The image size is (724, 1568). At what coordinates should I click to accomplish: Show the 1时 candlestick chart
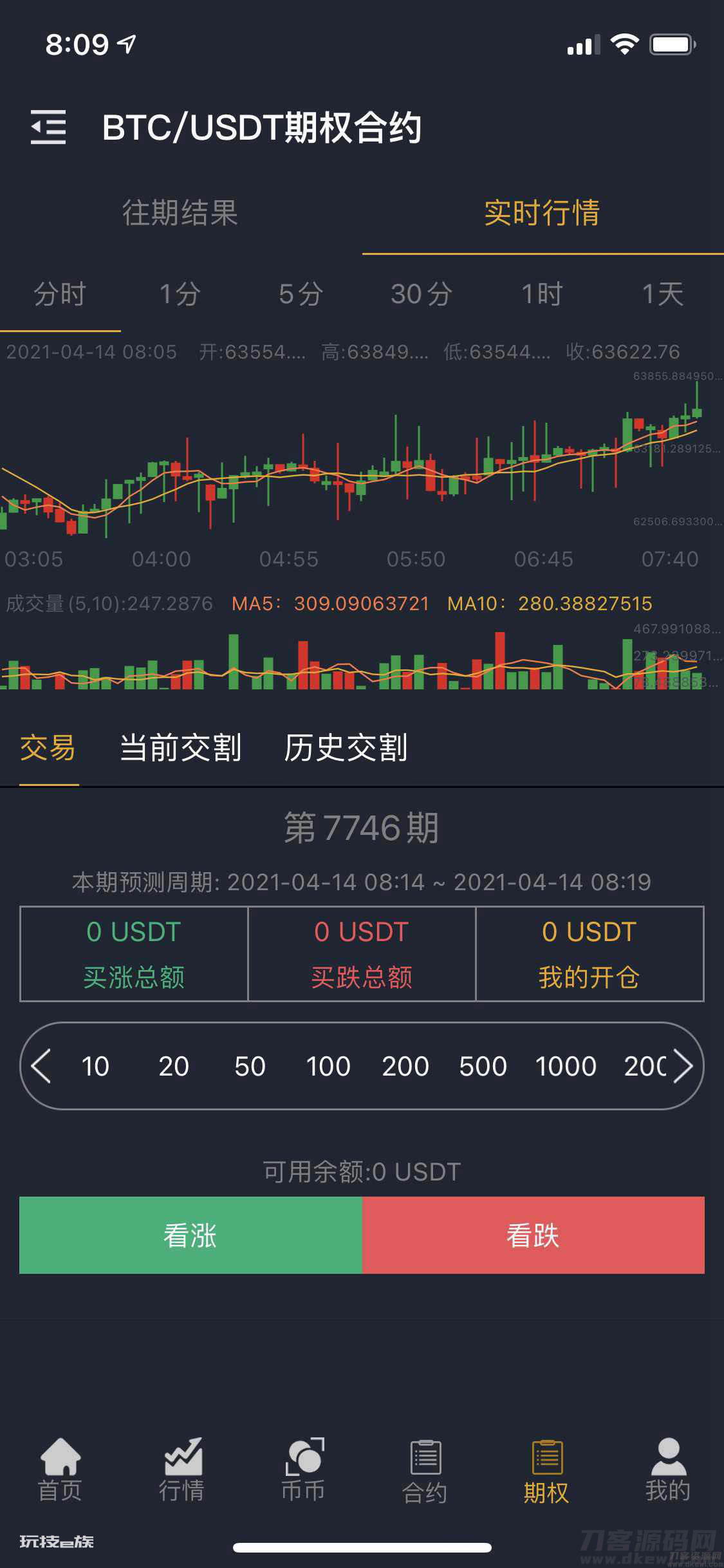click(x=542, y=295)
